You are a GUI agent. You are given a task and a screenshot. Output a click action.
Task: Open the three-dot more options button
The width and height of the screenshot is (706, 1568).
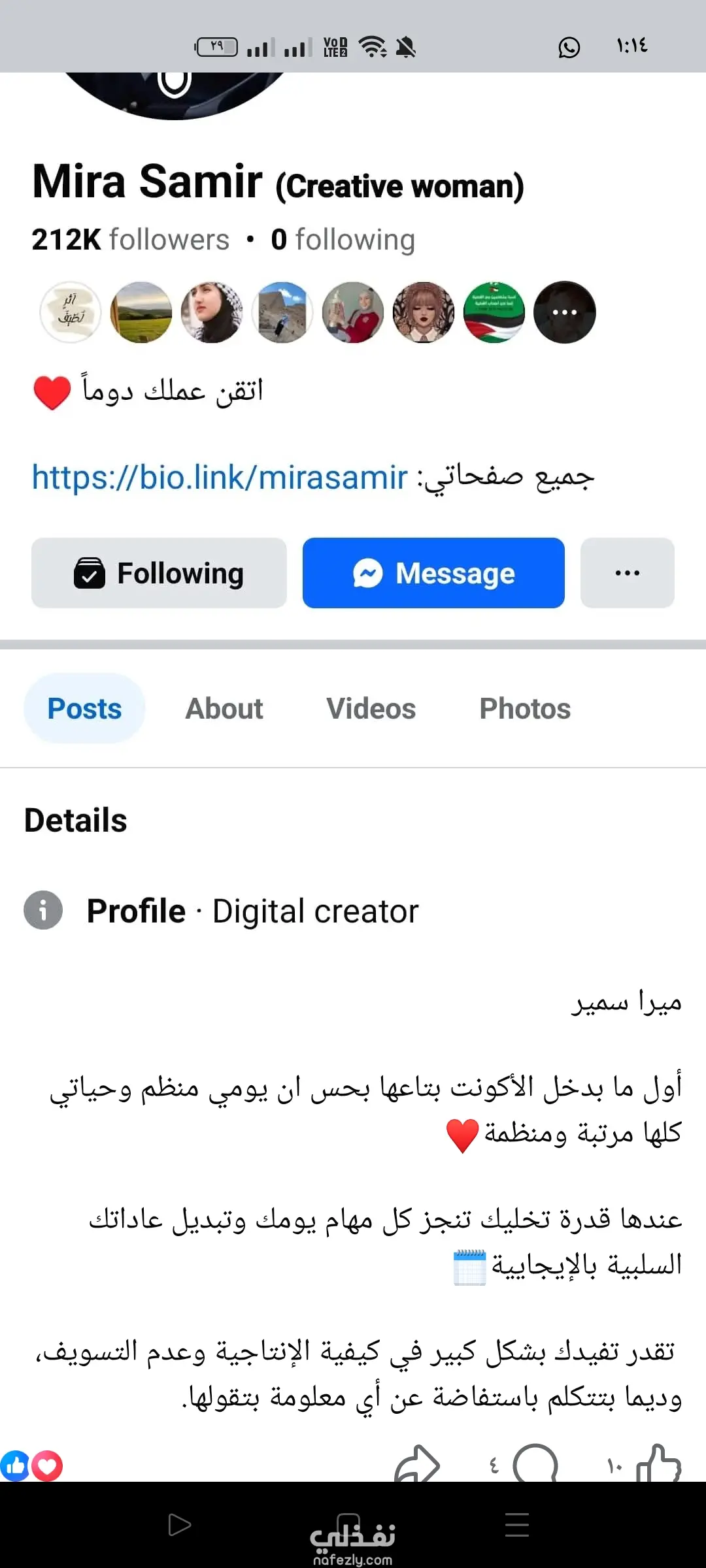click(x=627, y=573)
